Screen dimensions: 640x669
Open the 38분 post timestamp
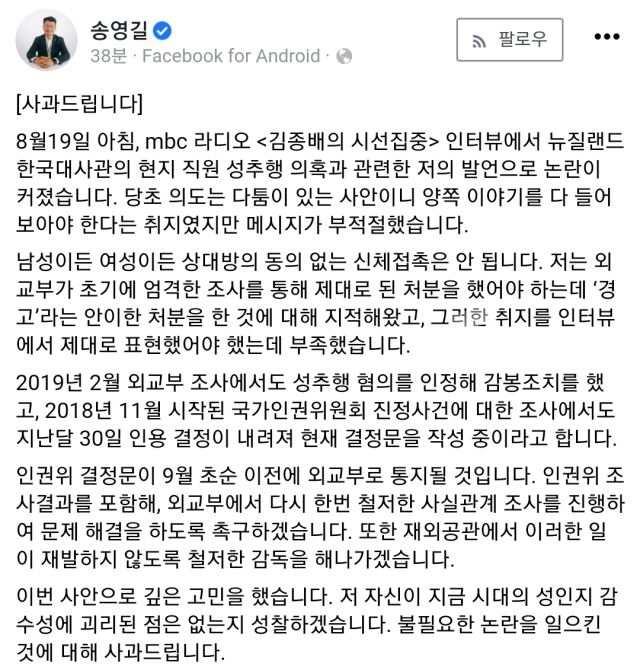(x=107, y=56)
